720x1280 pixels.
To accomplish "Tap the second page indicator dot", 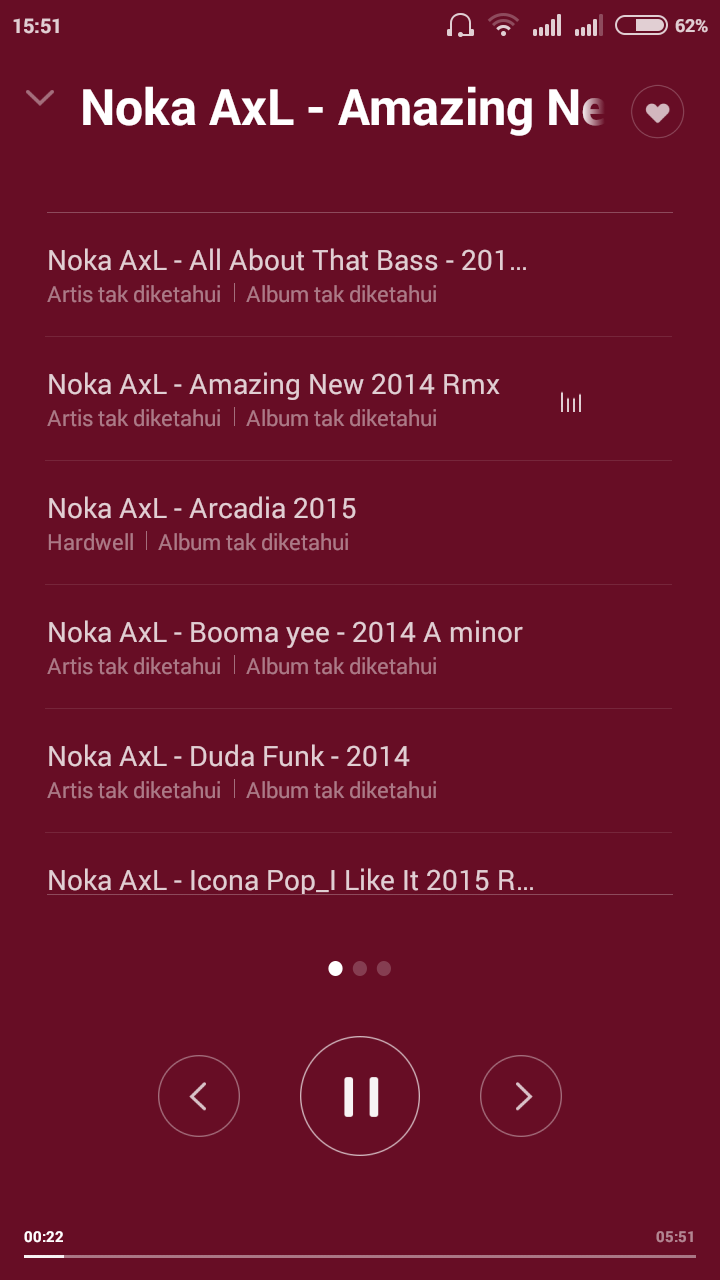I will click(360, 968).
